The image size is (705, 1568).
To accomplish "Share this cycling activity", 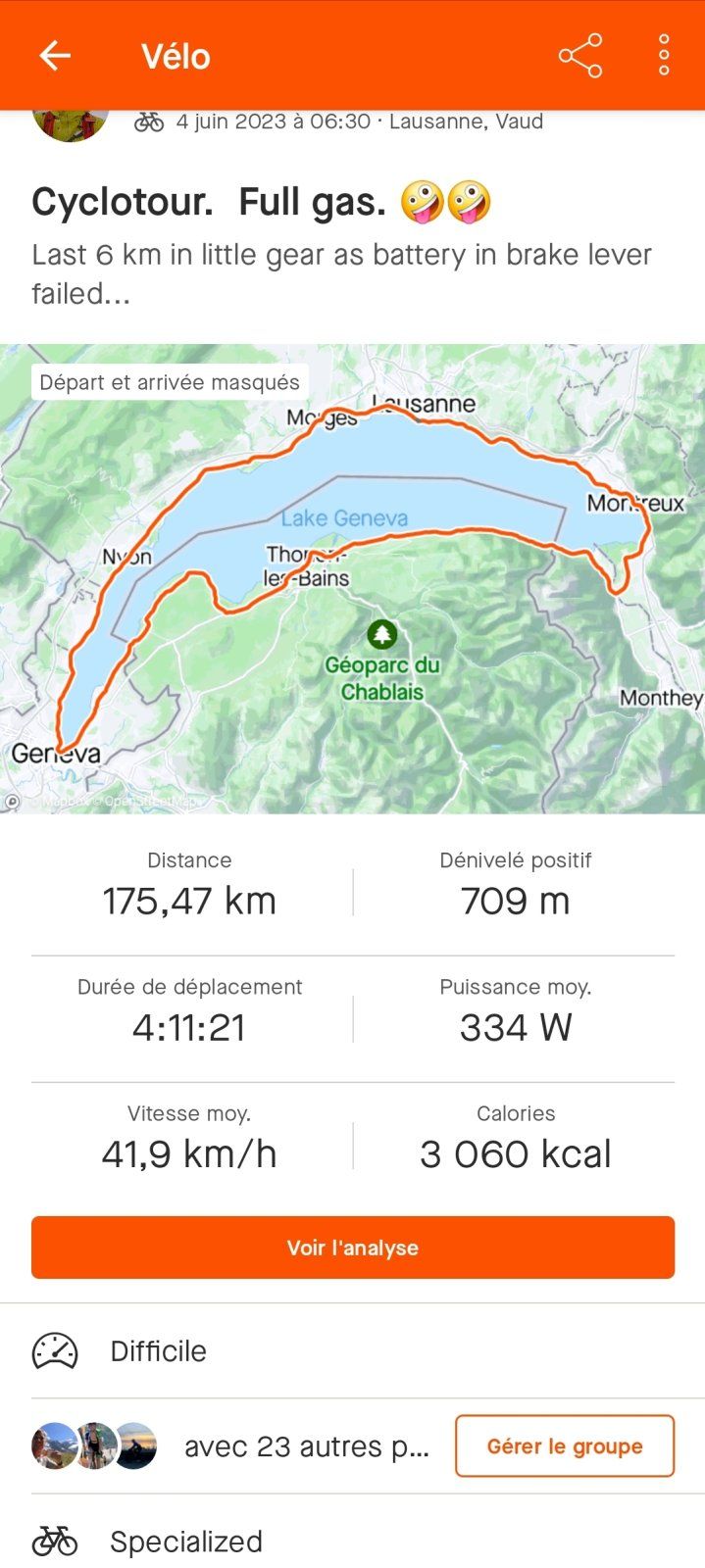I will point(580,56).
